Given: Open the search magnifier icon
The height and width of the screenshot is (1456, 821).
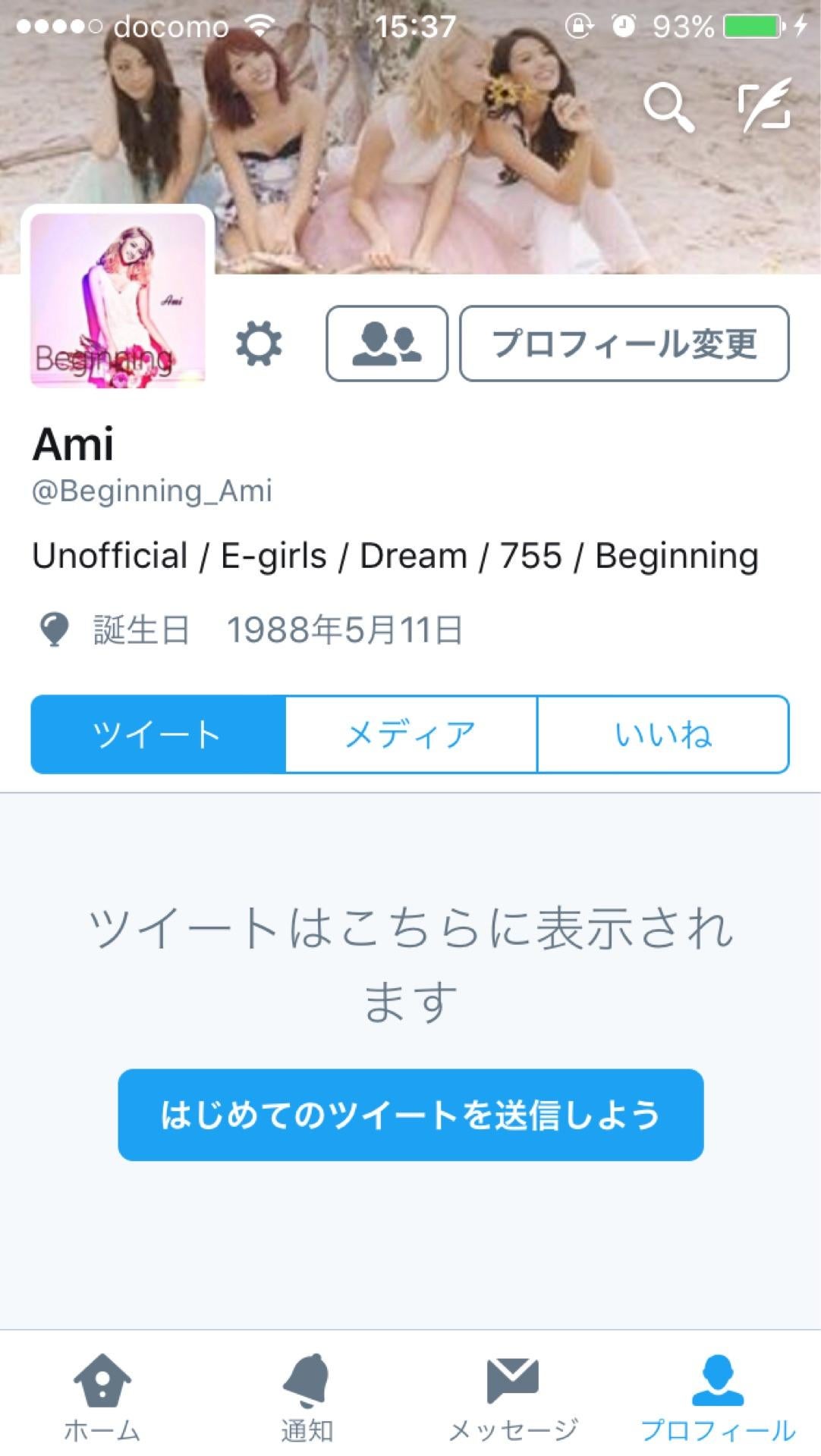Looking at the screenshot, I should [668, 107].
